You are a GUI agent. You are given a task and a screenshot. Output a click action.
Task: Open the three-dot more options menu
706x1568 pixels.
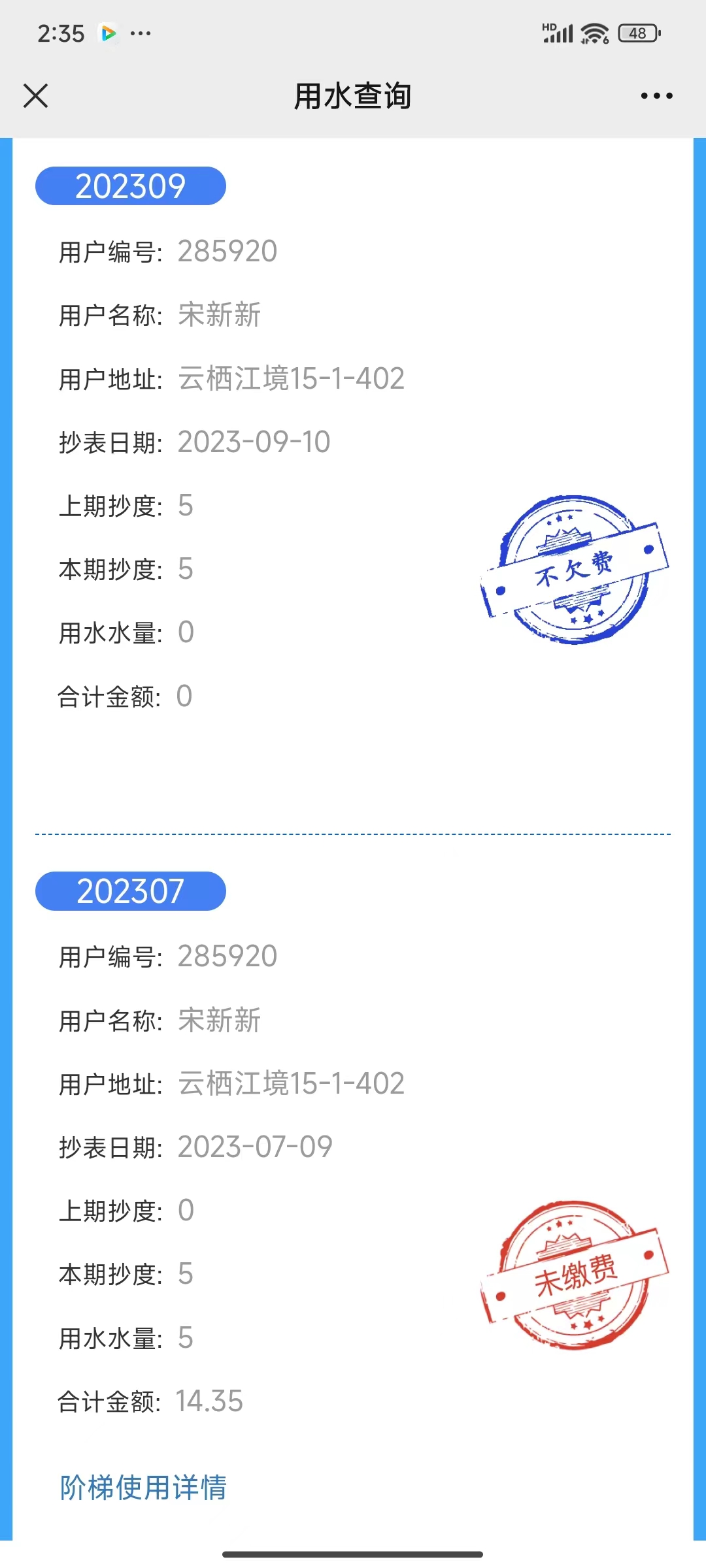(656, 96)
